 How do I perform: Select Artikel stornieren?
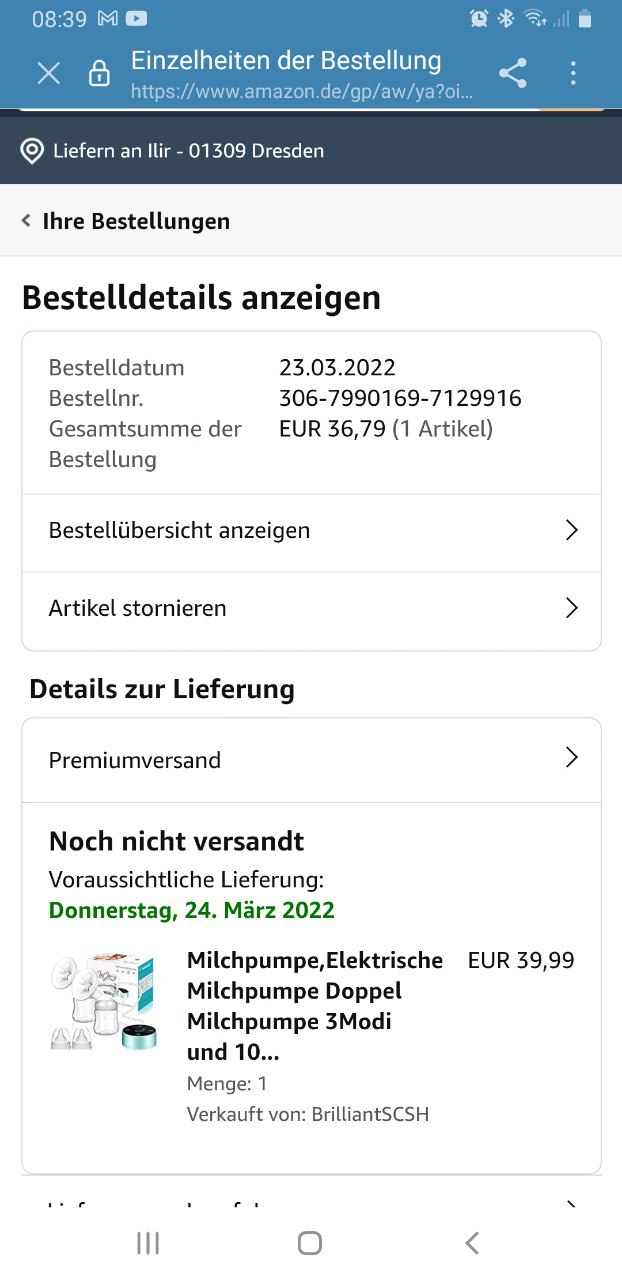(x=311, y=608)
